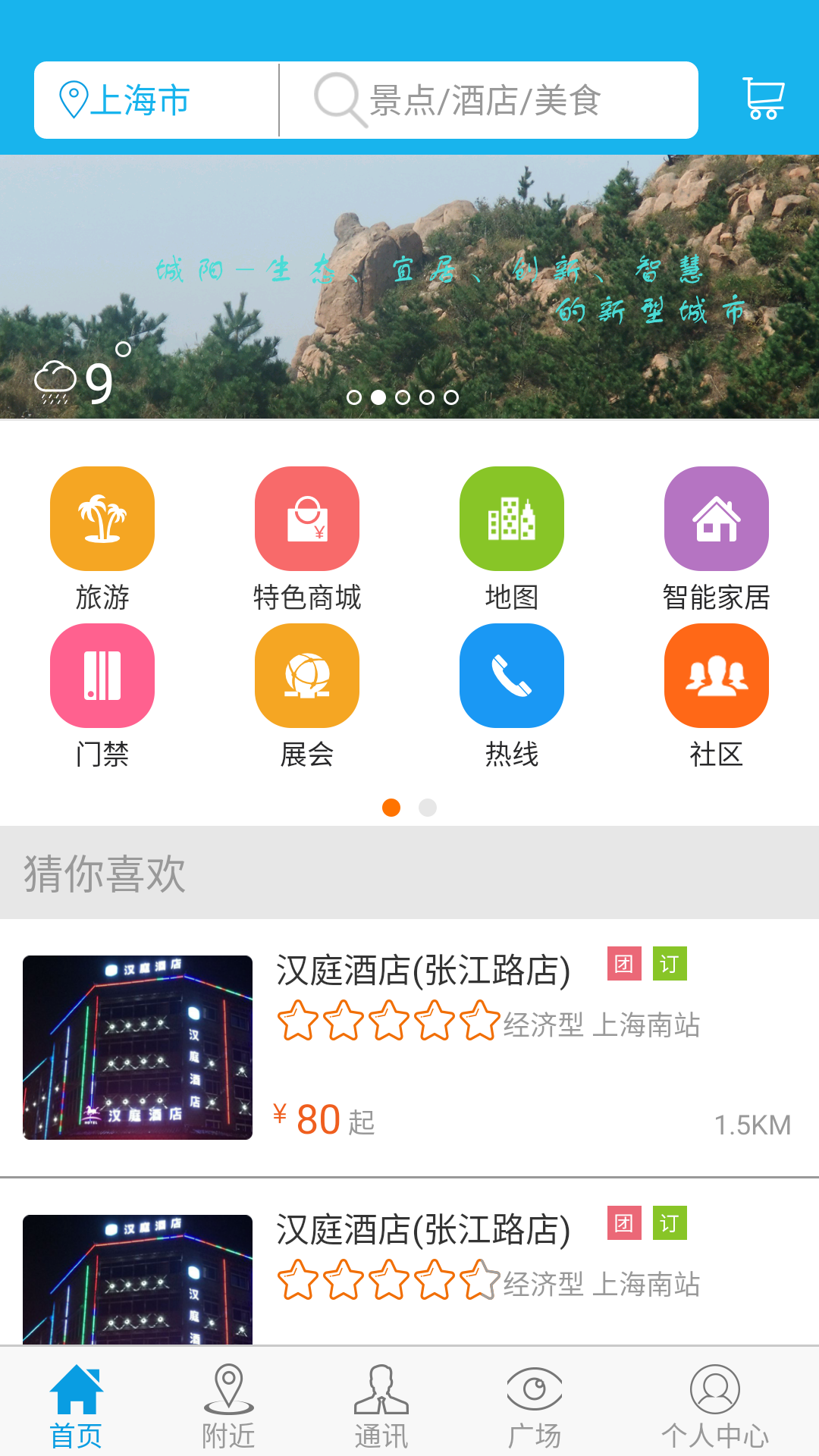Open the 展会 exhibition section
Viewport: 819px width, 1456px height.
pyautogui.click(x=307, y=676)
